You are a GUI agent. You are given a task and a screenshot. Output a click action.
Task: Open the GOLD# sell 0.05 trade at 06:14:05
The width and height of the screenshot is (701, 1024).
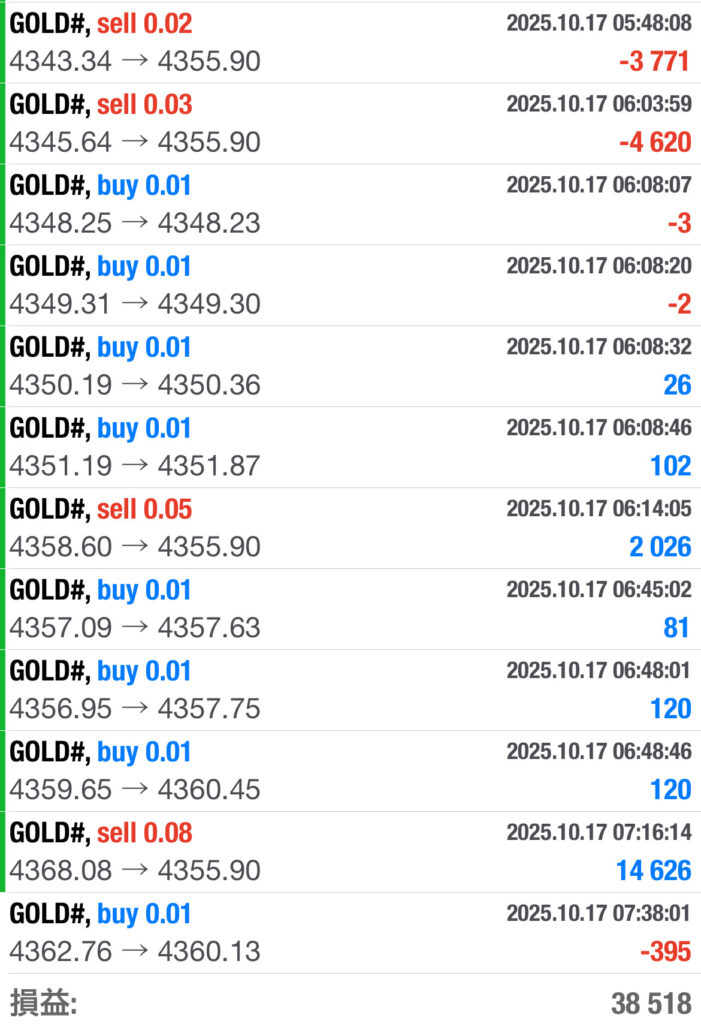tap(350, 528)
